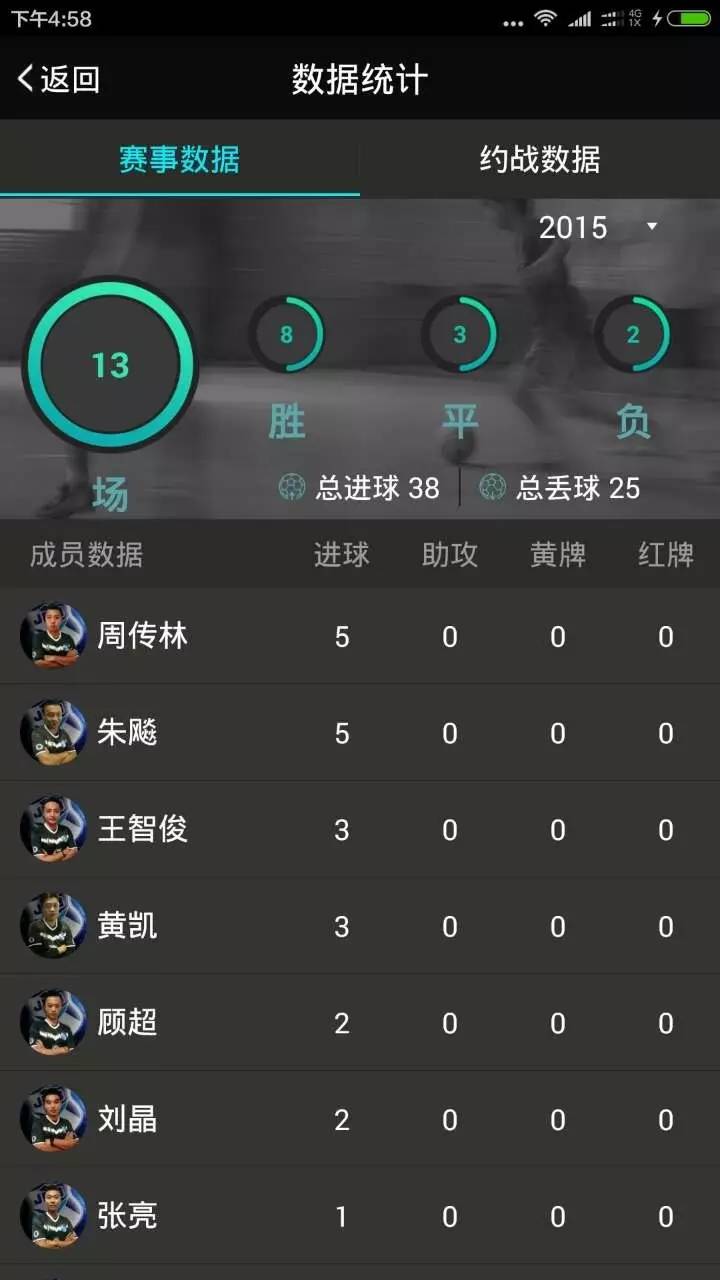Click the back chevron next to 返回
Screen dimensions: 720x1280
(x=25, y=79)
